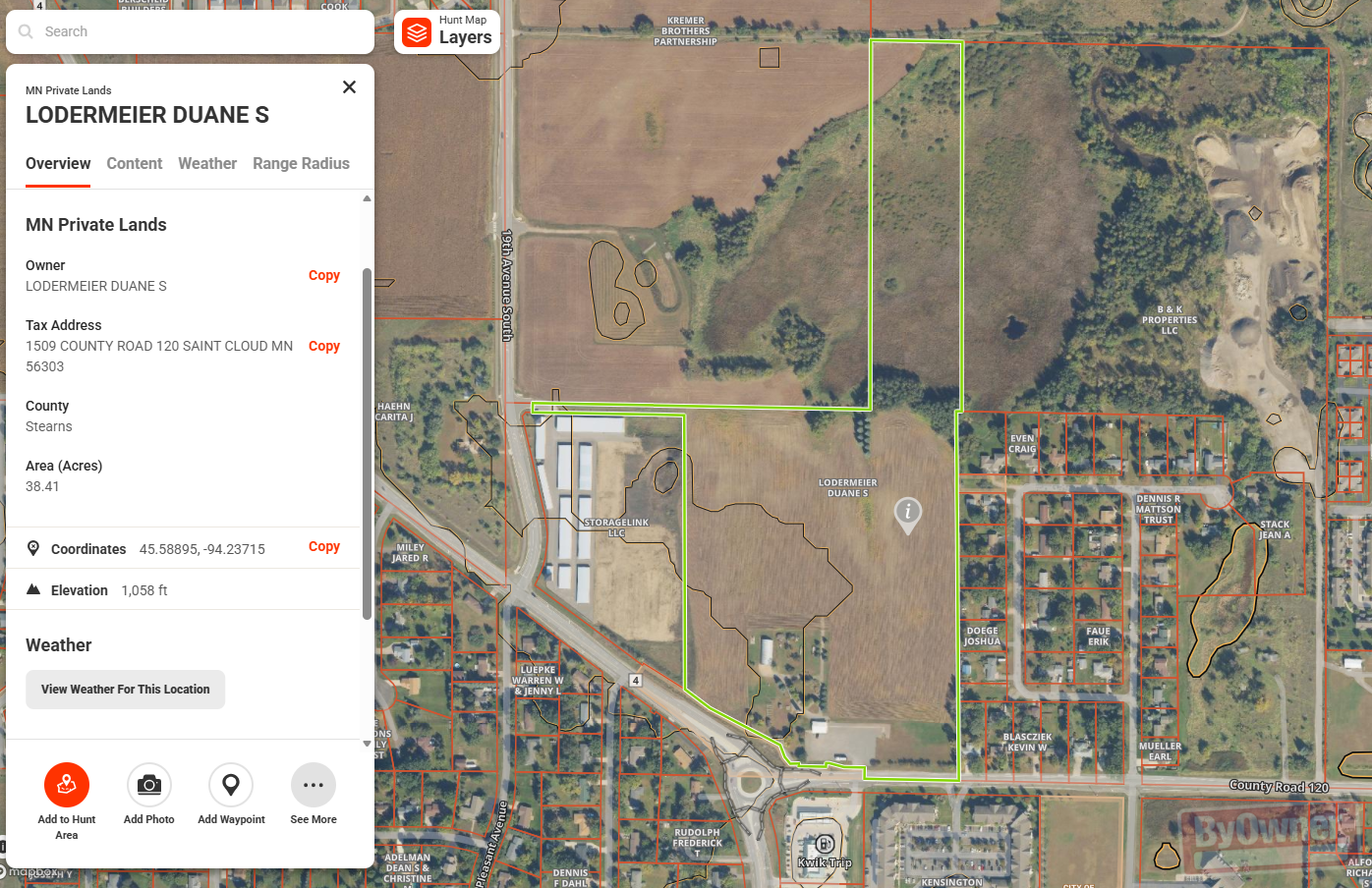Close the Lodermeier Duane S panel

pos(349,87)
